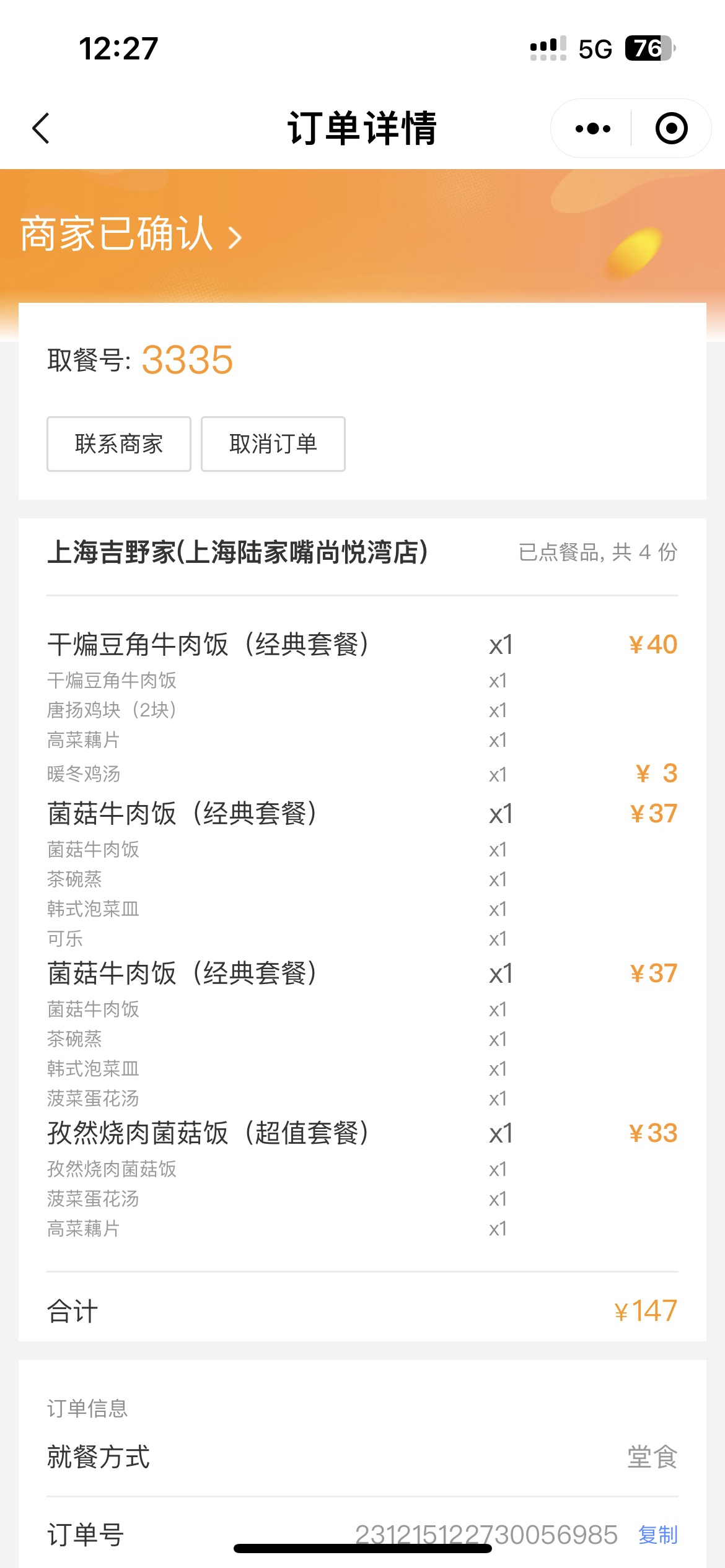Image resolution: width=725 pixels, height=1568 pixels.
Task: Open the 商家已确认 order status details
Action: (x=131, y=235)
